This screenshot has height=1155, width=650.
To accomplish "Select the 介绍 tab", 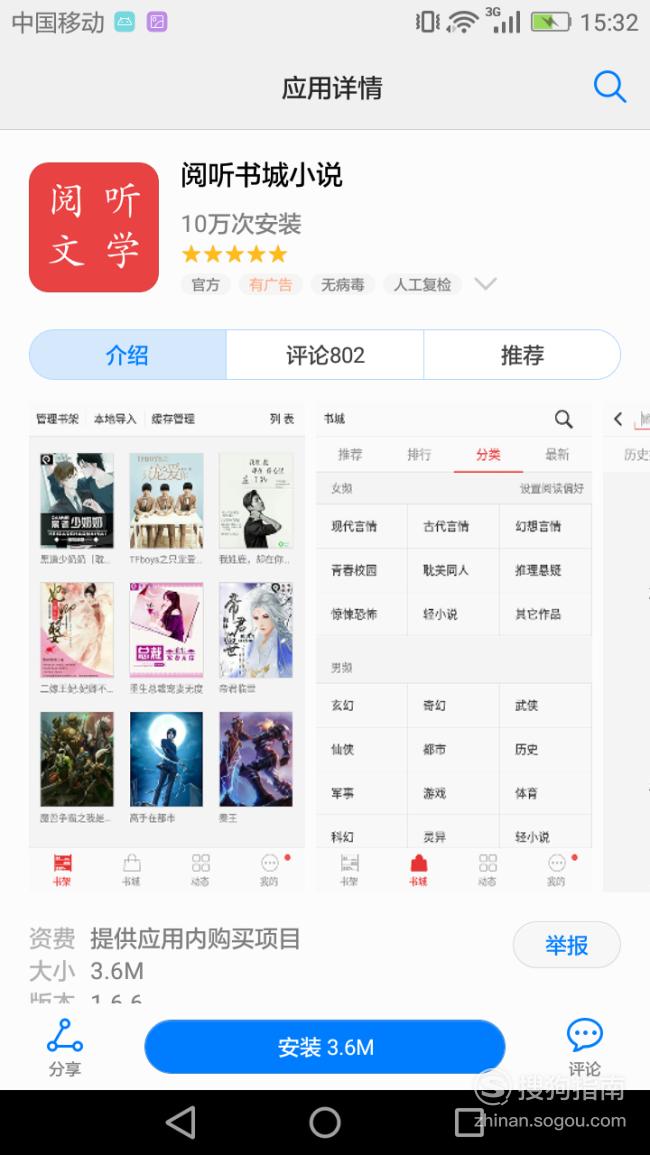I will pyautogui.click(x=127, y=355).
